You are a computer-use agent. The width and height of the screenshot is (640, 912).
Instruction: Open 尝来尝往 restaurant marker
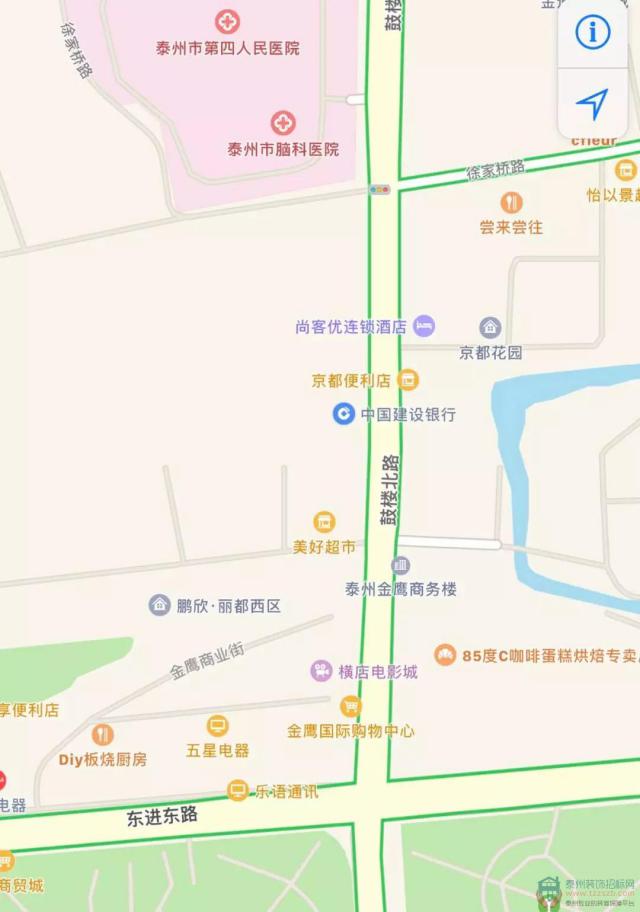512,202
